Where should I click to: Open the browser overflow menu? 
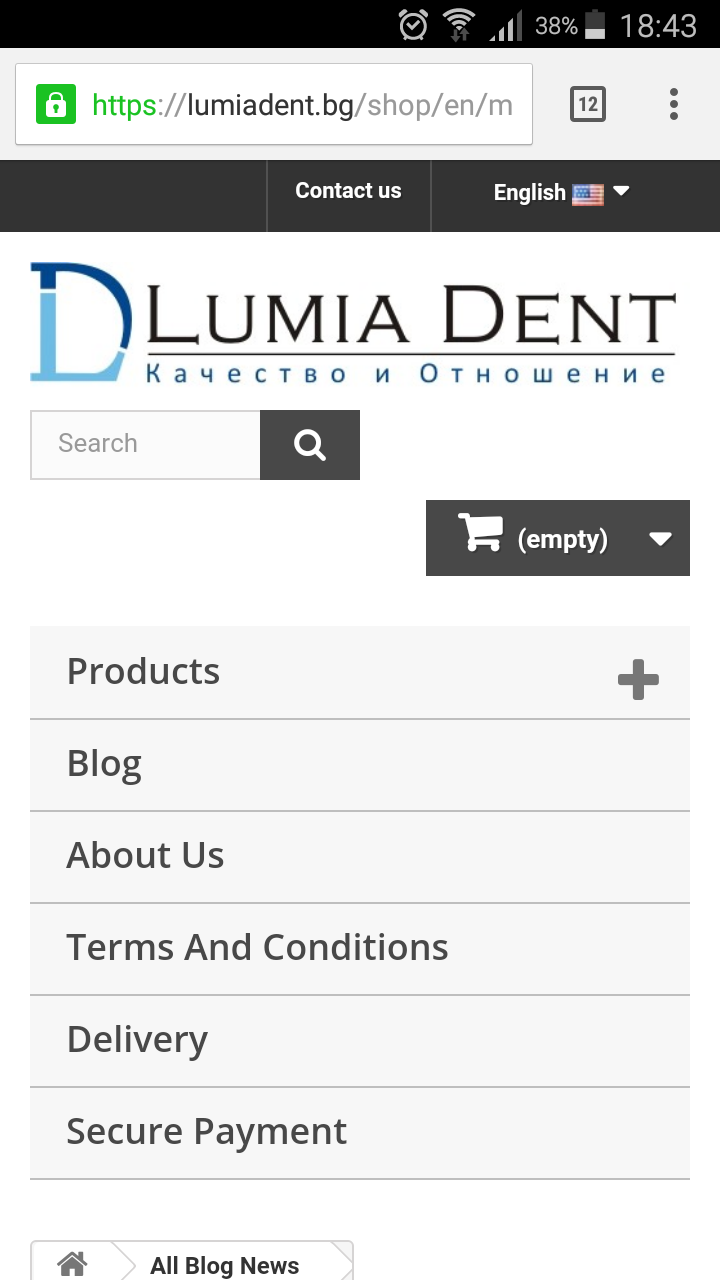point(674,104)
